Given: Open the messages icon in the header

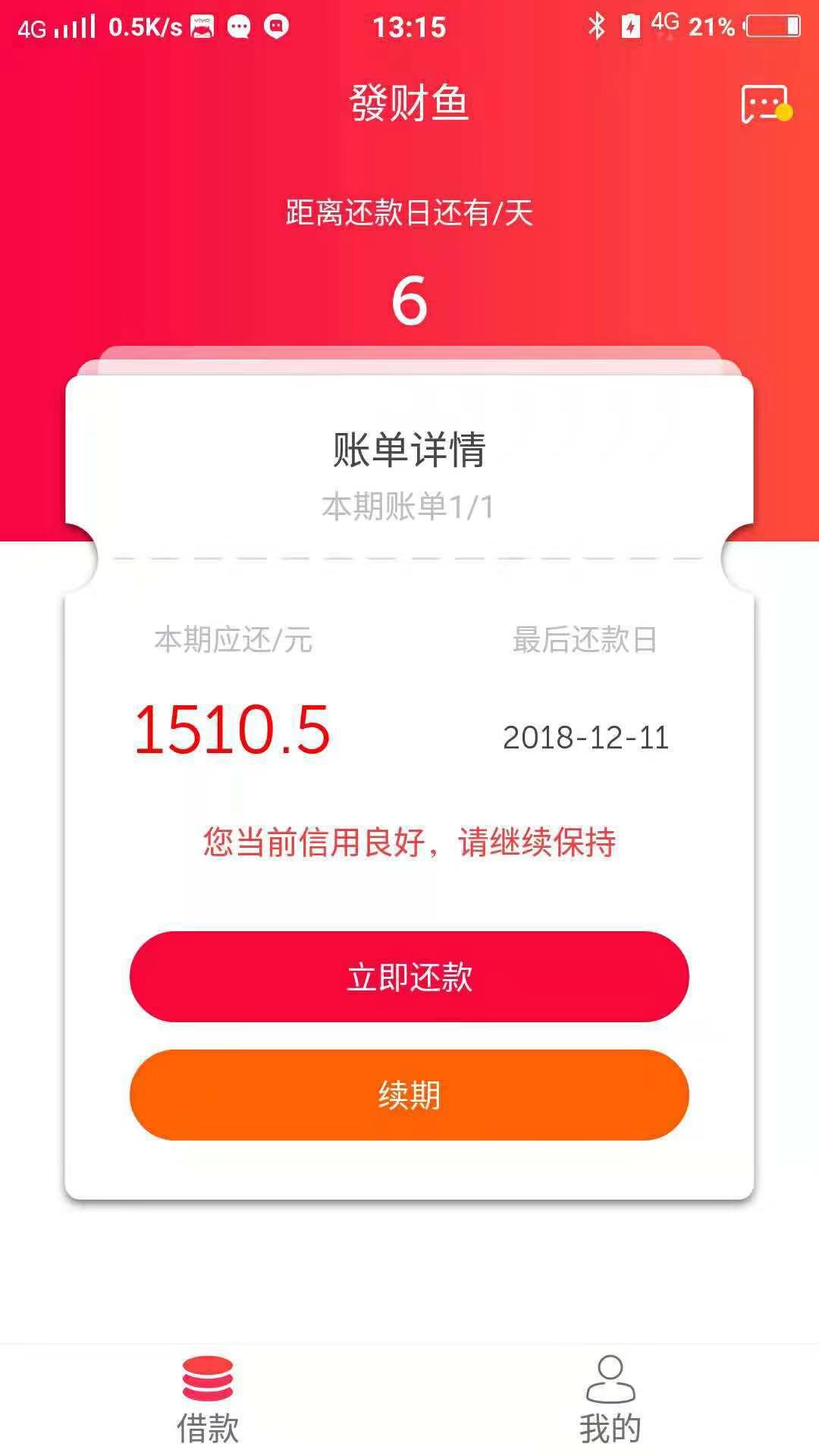Looking at the screenshot, I should pyautogui.click(x=766, y=104).
